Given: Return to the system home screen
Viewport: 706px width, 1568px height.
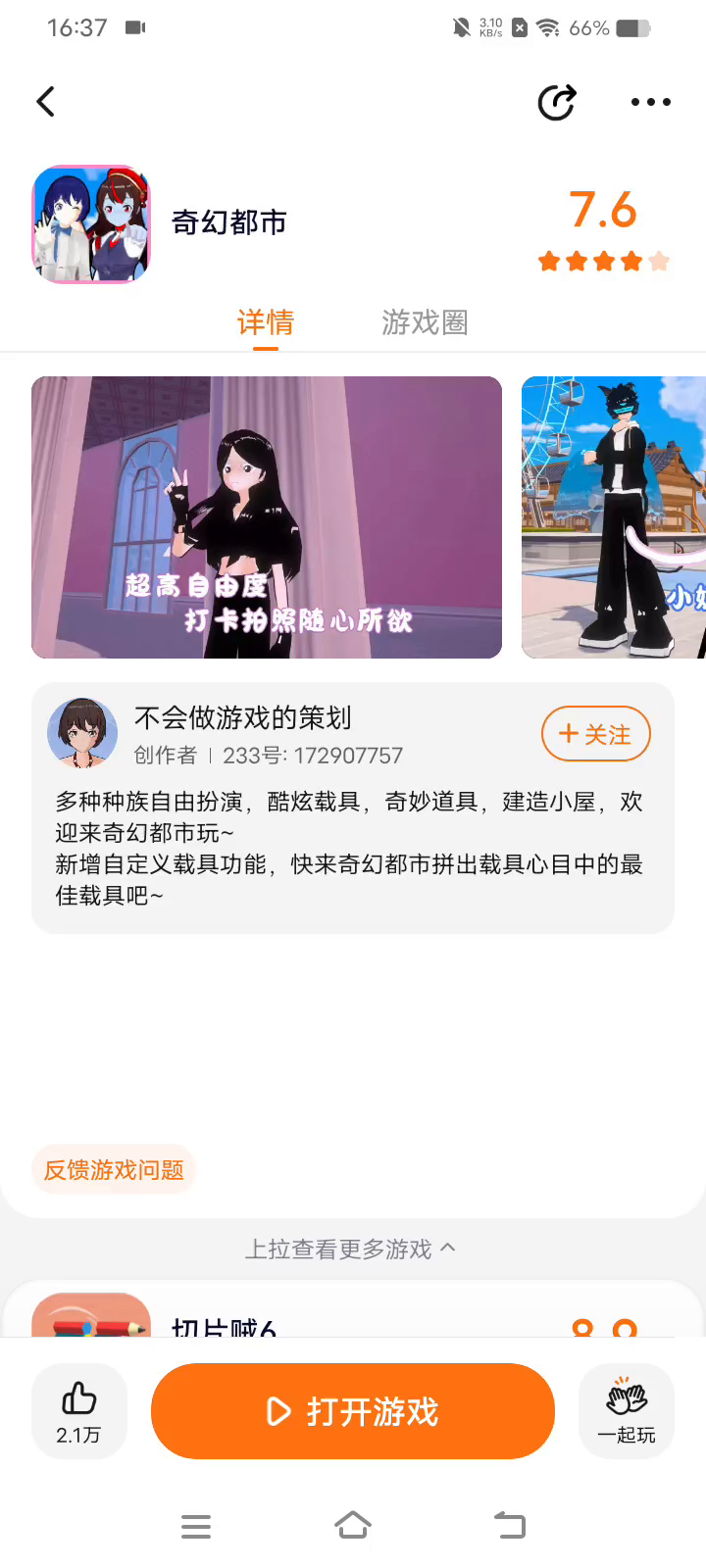Looking at the screenshot, I should (353, 1526).
